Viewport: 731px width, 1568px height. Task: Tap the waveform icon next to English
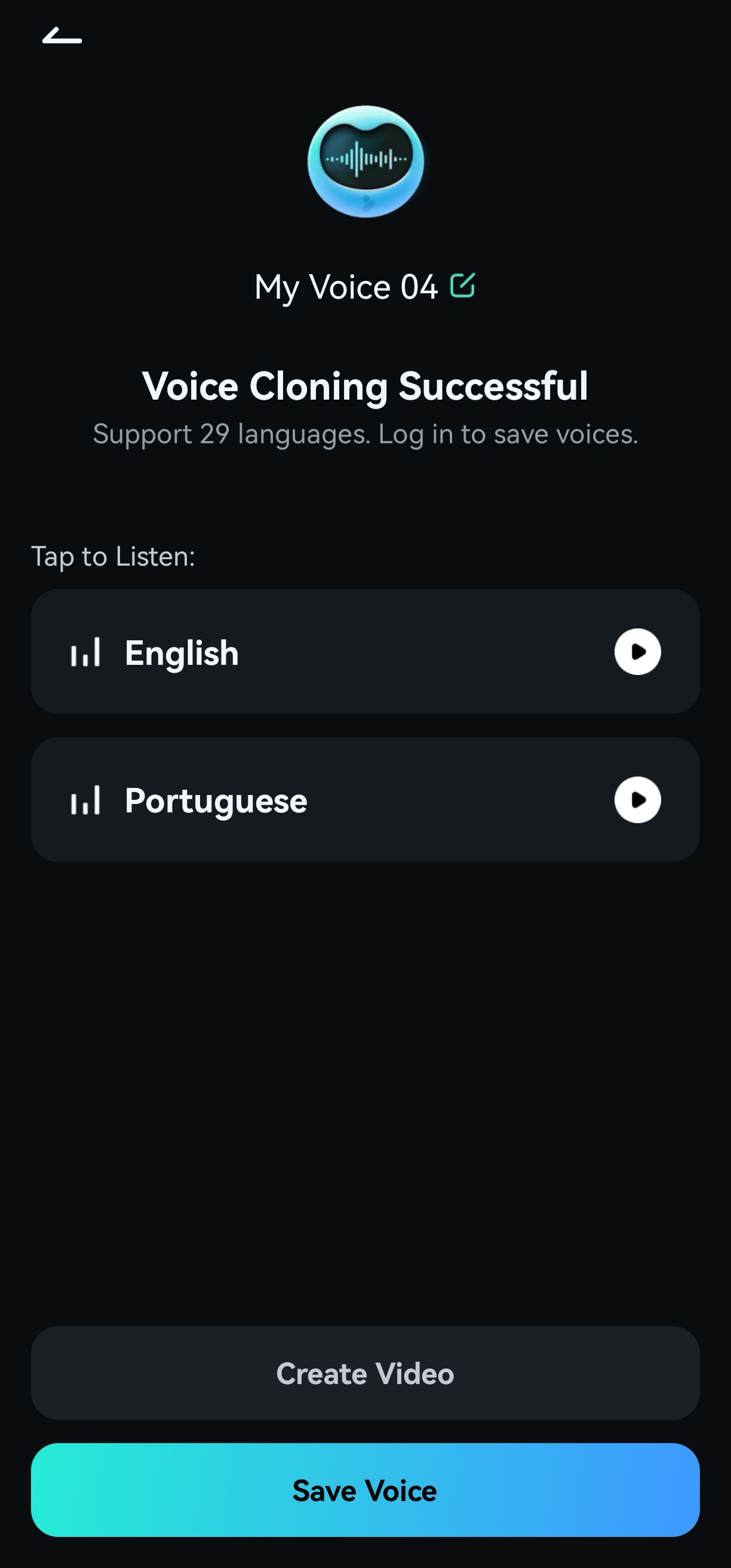pyautogui.click(x=86, y=652)
